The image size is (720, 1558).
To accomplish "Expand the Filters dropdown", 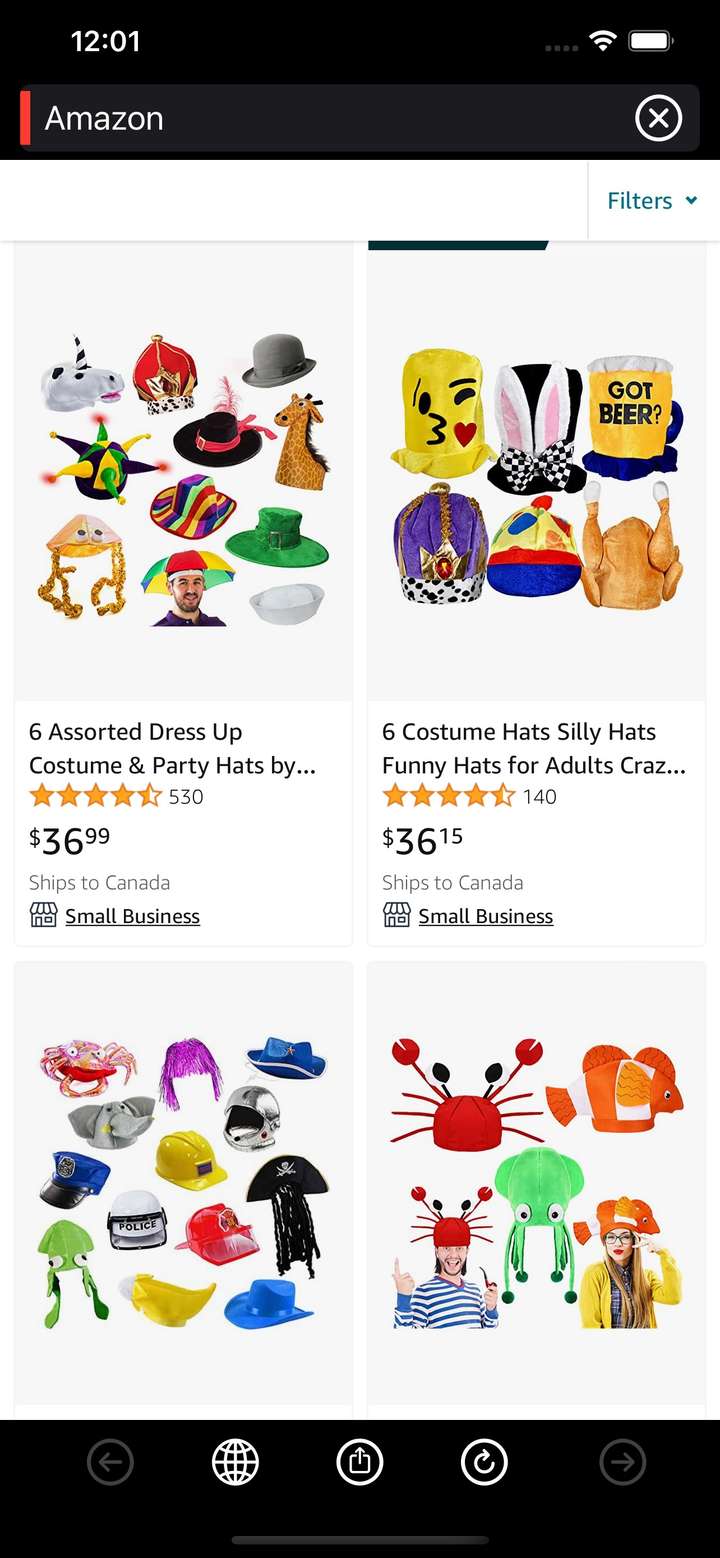I will 652,201.
